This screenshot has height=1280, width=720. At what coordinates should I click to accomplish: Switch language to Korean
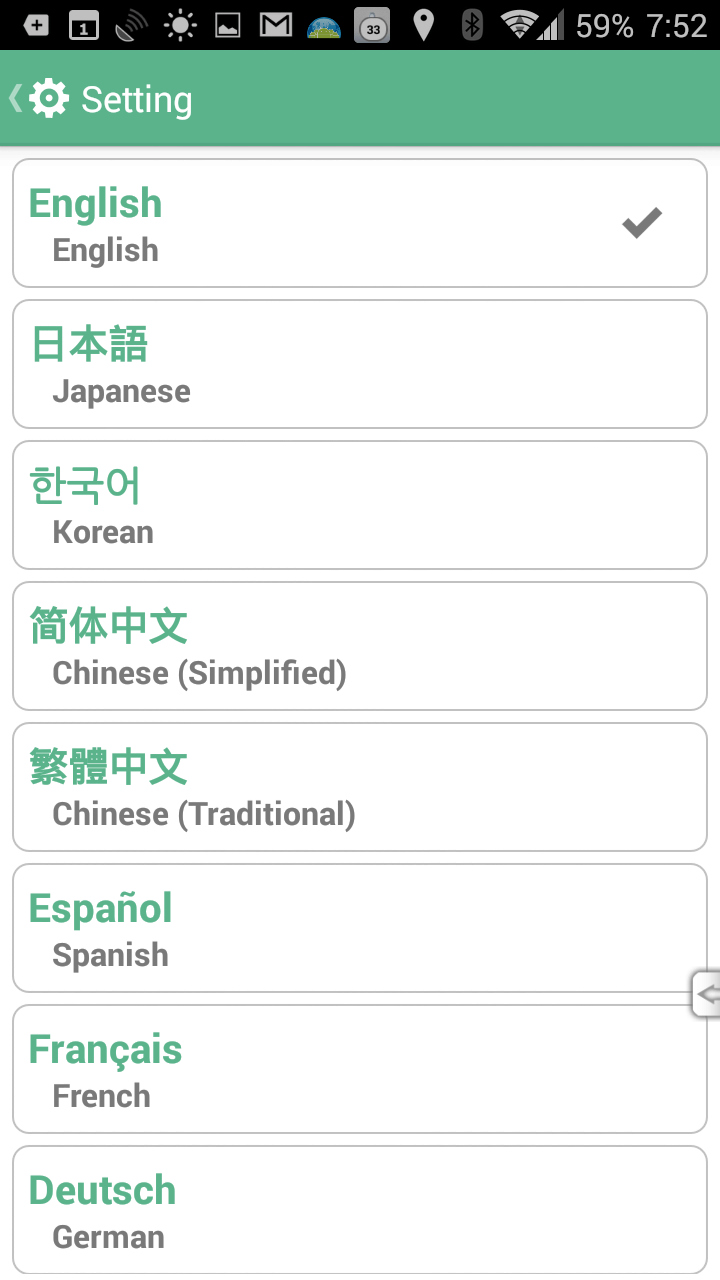coord(360,505)
